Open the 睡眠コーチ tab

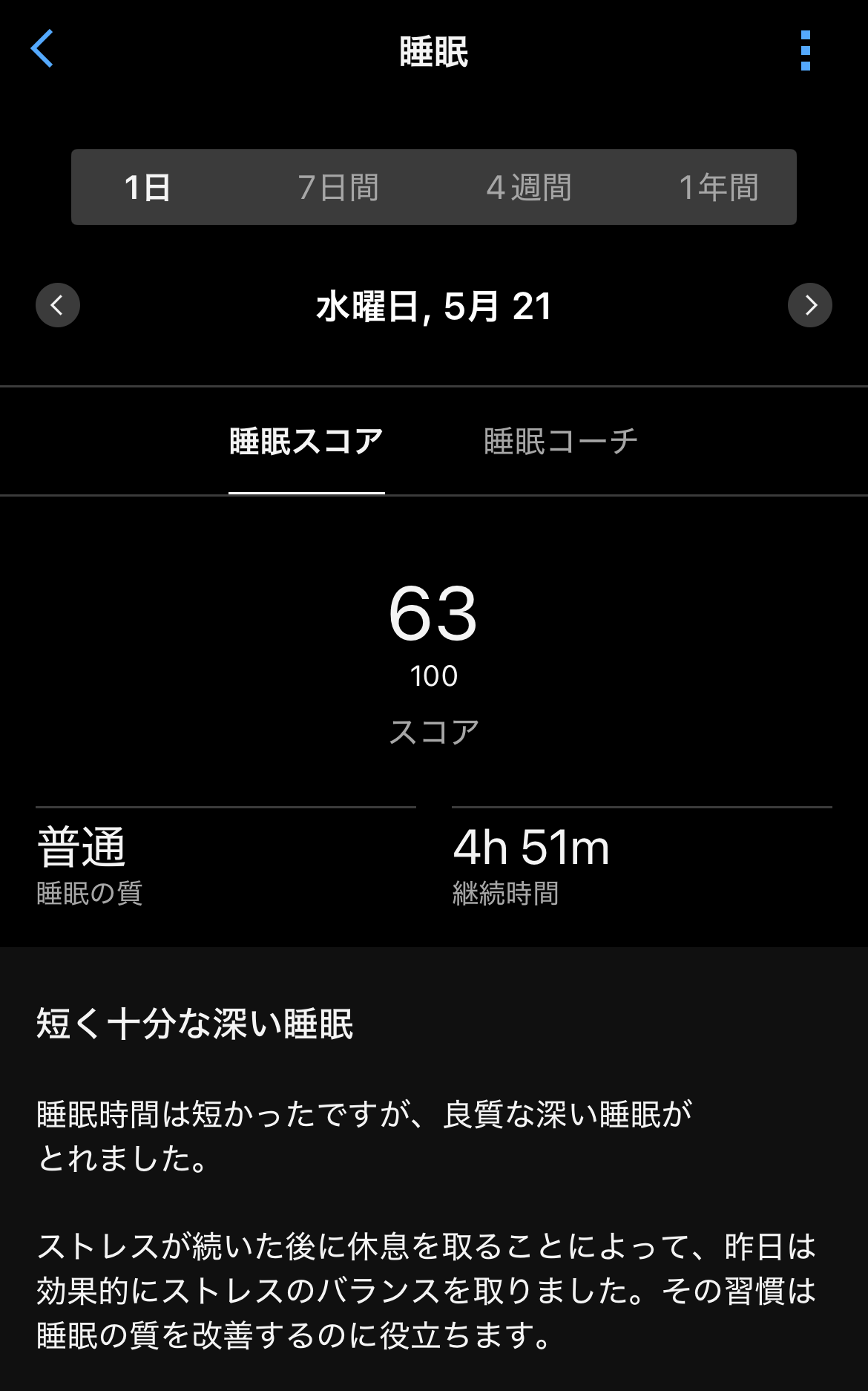coord(561,442)
